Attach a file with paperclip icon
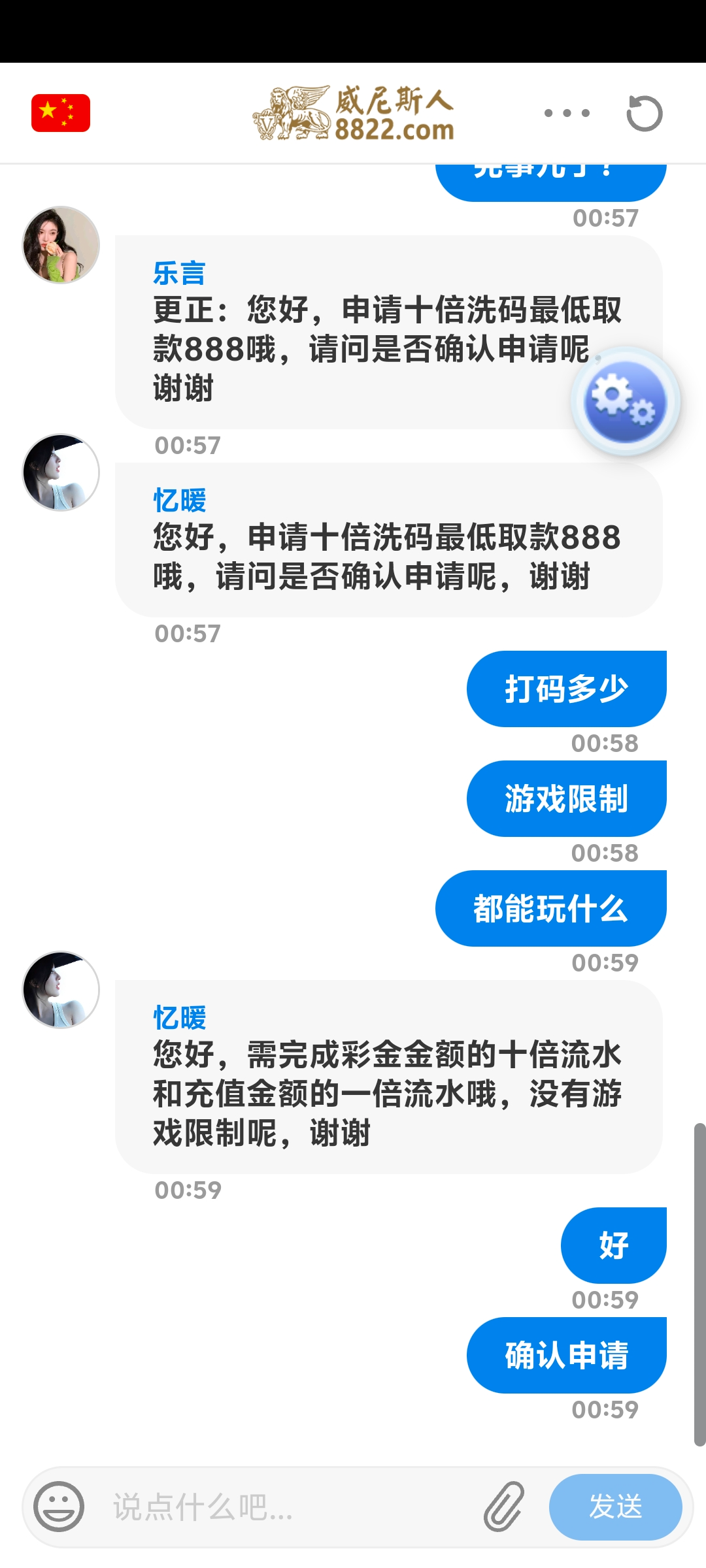This screenshot has width=706, height=1568. click(x=504, y=1507)
